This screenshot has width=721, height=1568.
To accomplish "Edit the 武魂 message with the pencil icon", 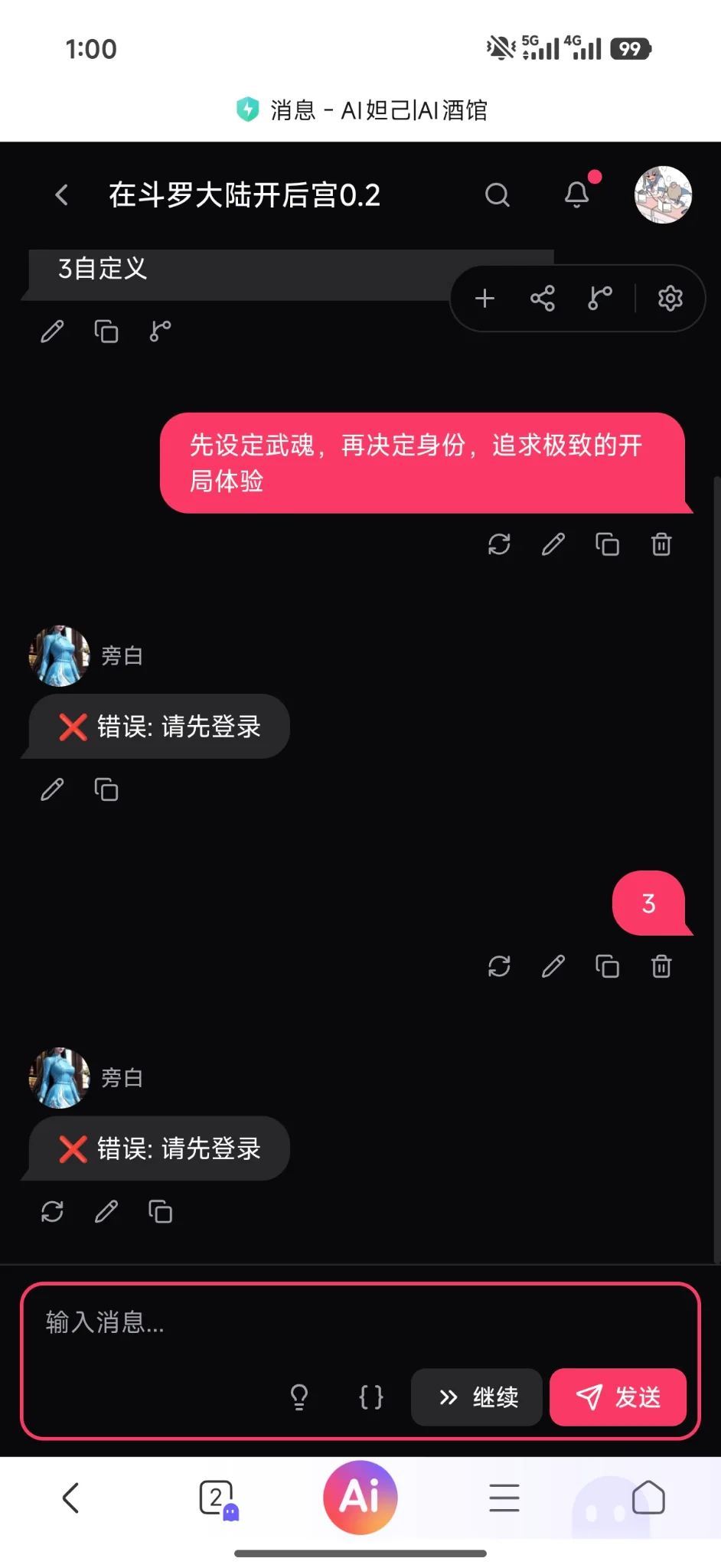I will coord(553,544).
